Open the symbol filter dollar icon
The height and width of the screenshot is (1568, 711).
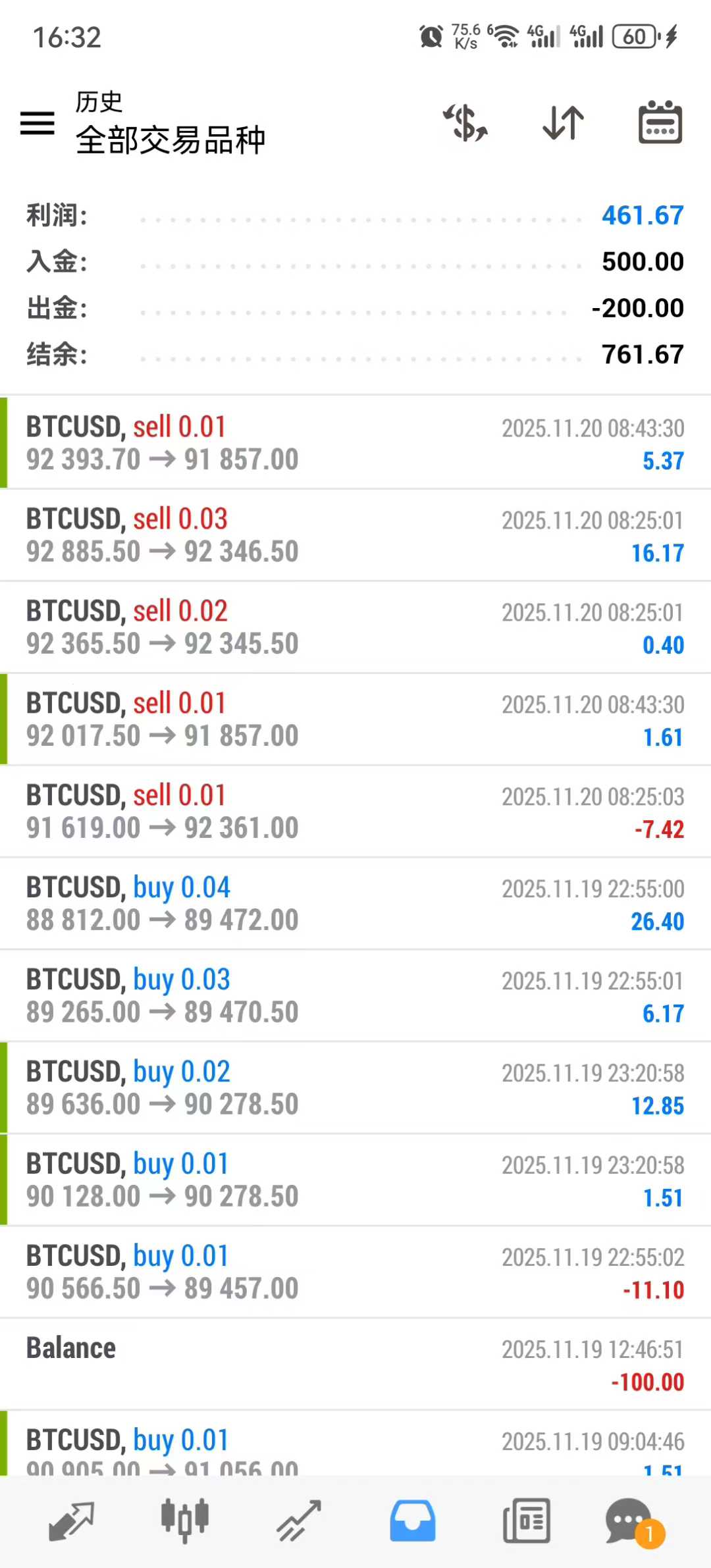pyautogui.click(x=465, y=123)
